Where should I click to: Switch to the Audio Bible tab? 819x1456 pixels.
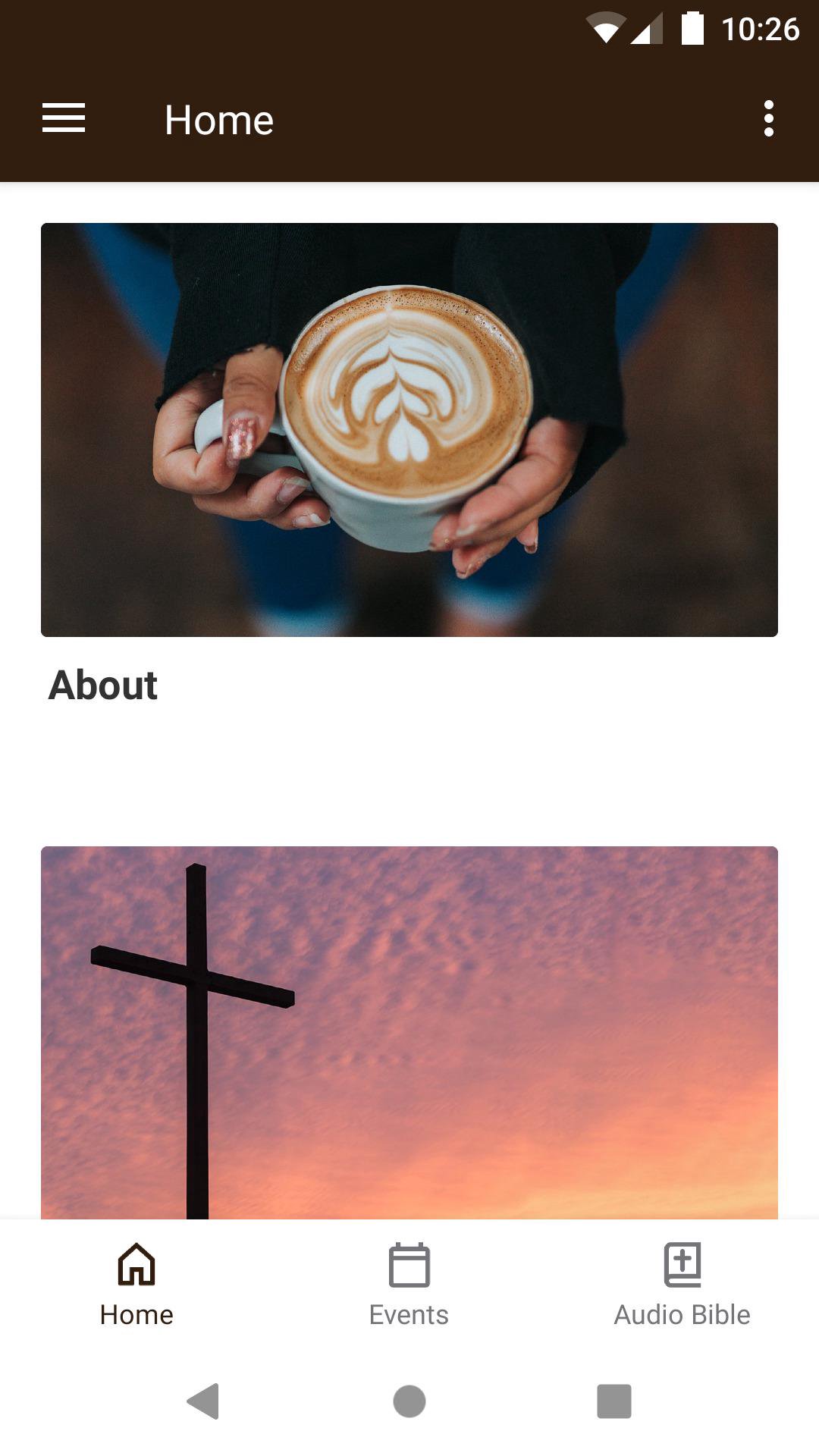coord(682,1284)
